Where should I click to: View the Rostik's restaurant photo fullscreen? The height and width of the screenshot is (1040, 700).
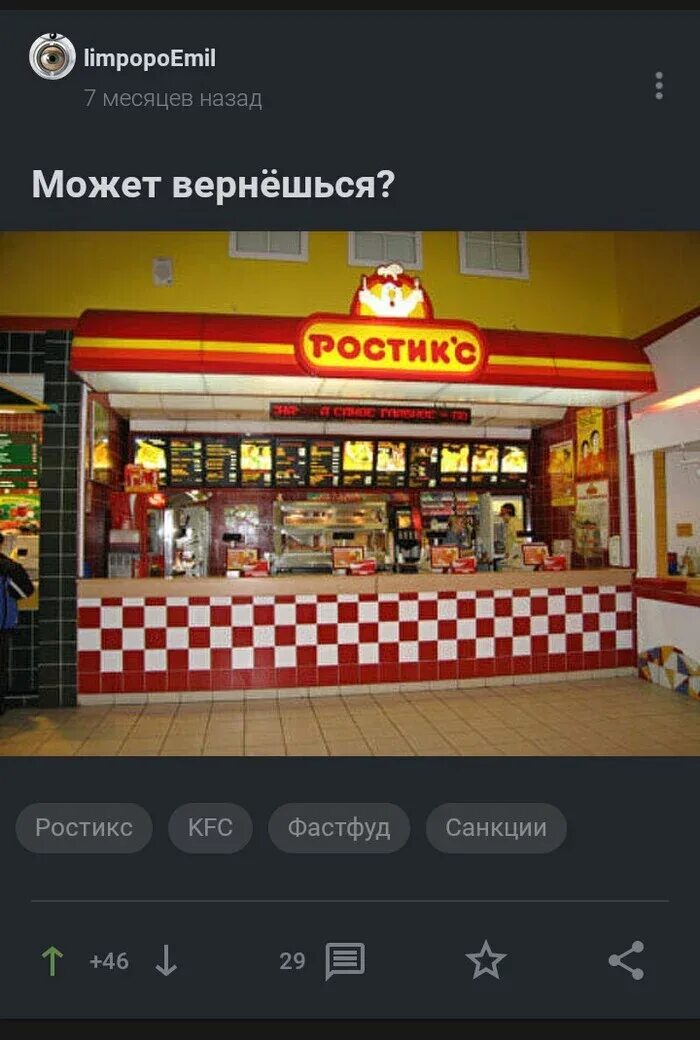pos(350,494)
